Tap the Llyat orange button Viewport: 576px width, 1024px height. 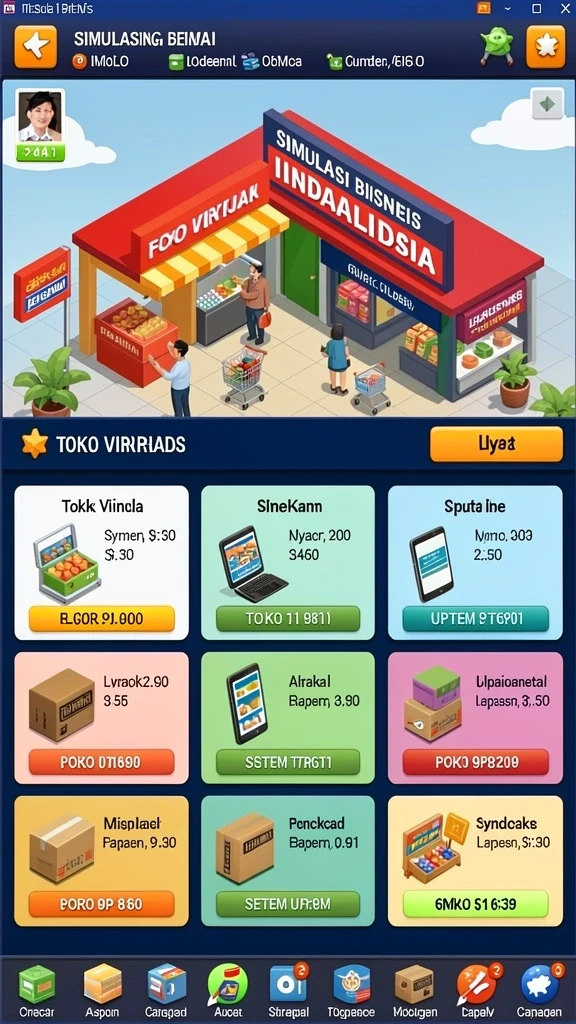point(496,444)
